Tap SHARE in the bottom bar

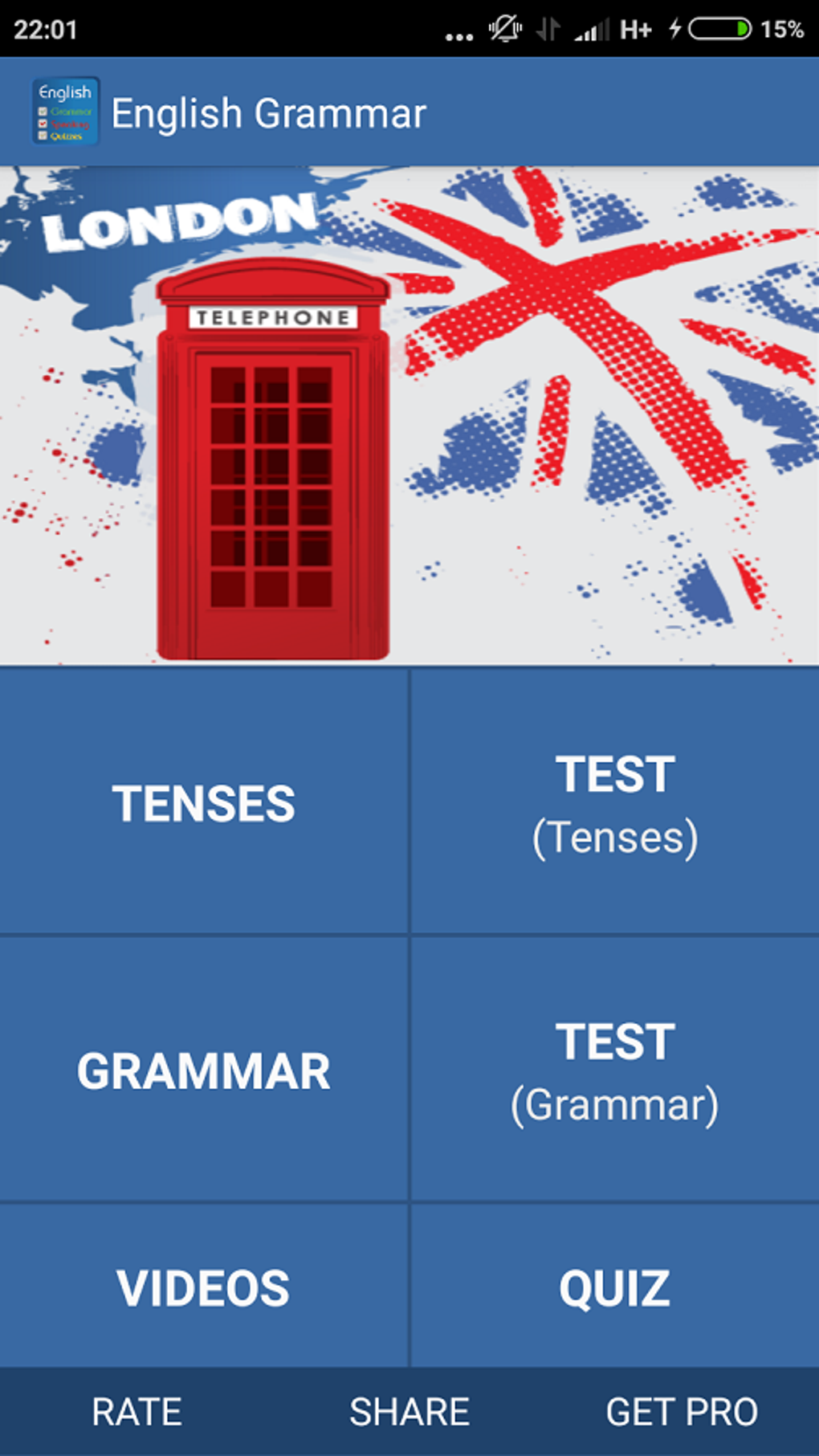[409, 1411]
